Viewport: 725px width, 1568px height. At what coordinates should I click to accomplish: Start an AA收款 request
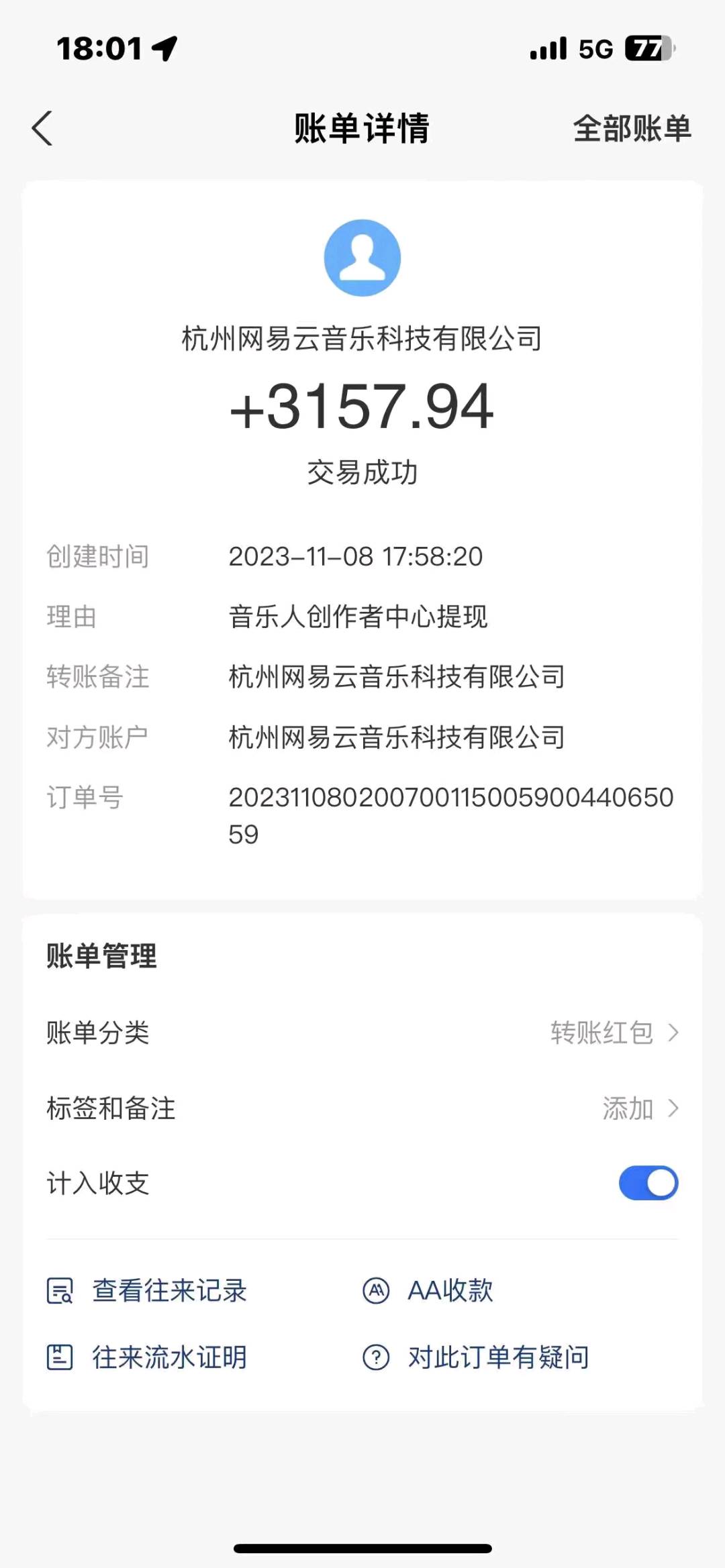428,1290
